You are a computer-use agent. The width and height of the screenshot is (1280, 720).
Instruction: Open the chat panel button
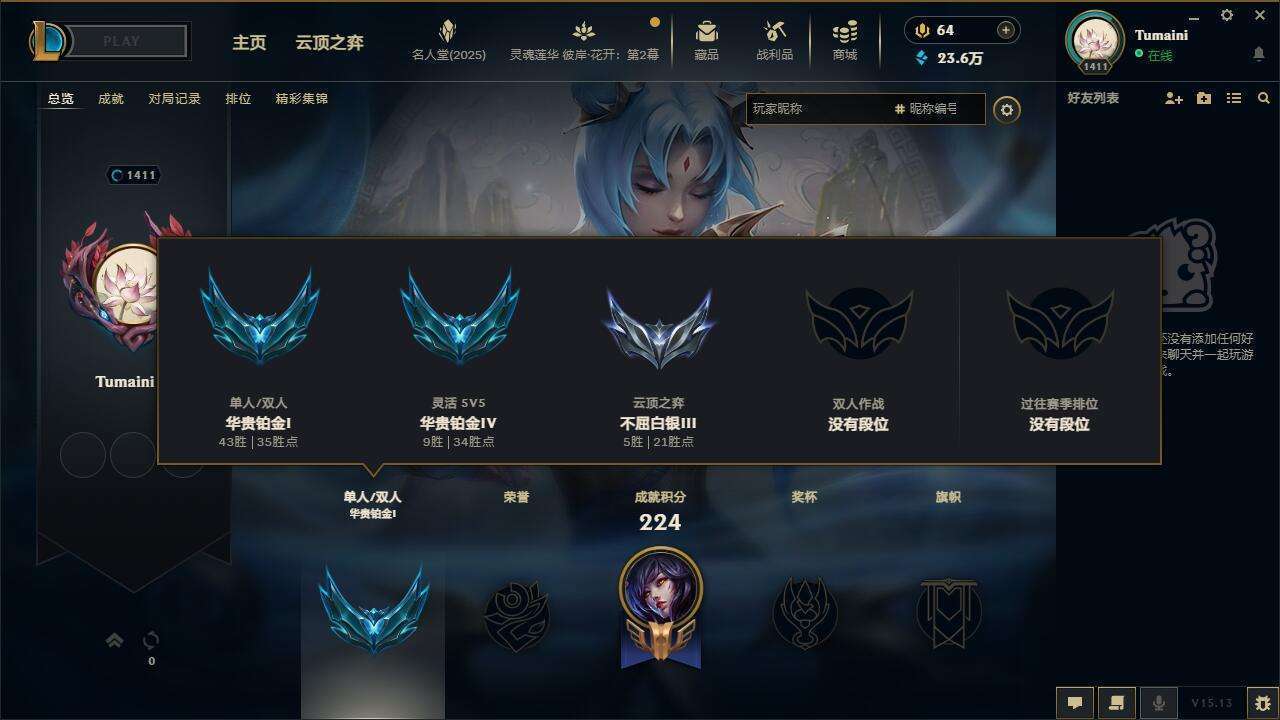pos(1075,703)
